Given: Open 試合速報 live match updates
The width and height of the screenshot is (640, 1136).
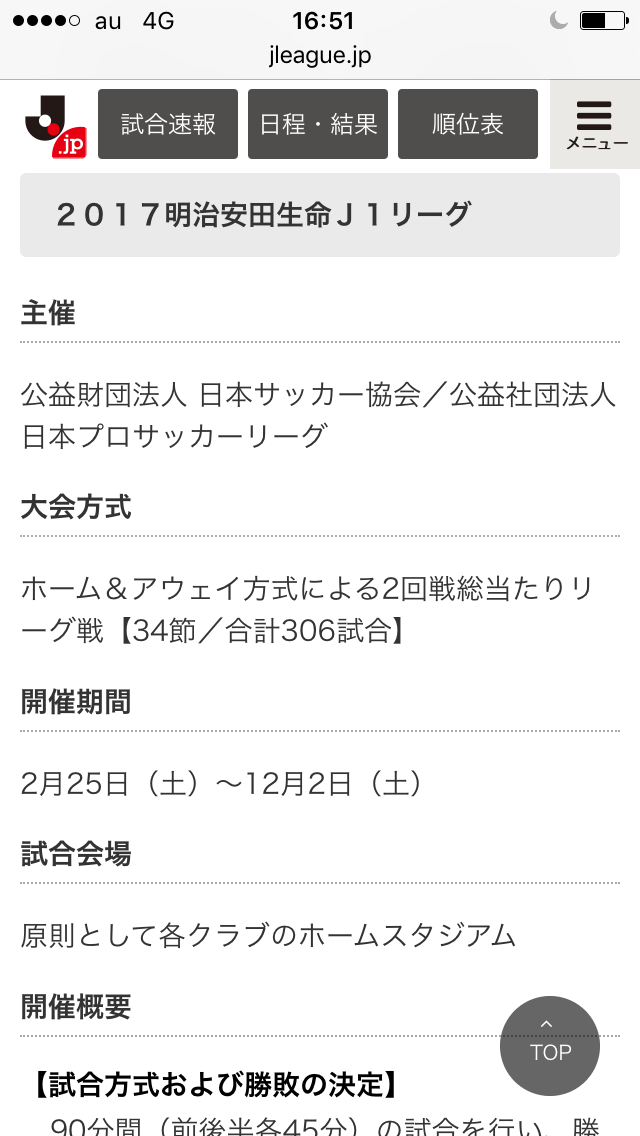Looking at the screenshot, I should 168,124.
